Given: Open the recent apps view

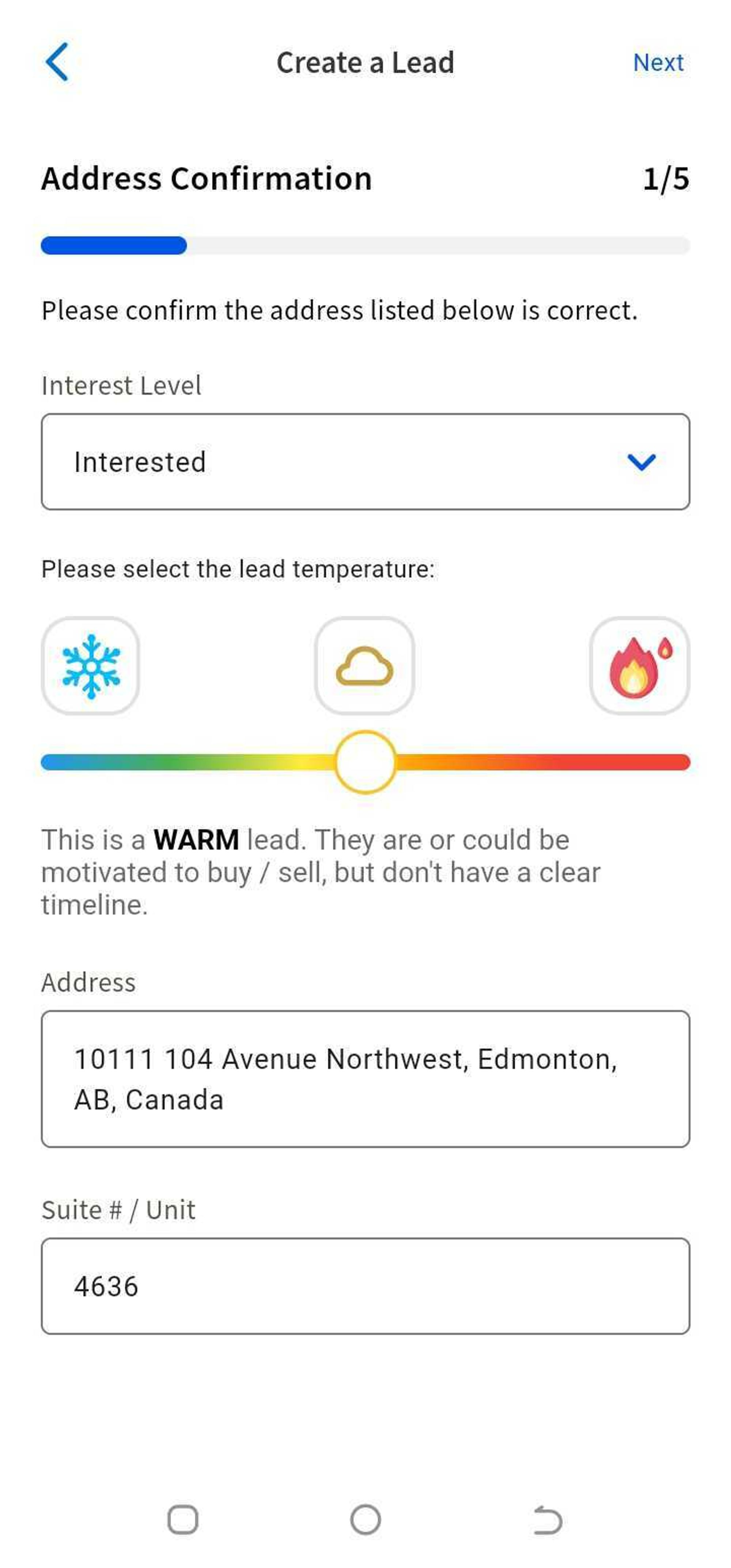Looking at the screenshot, I should (183, 1519).
